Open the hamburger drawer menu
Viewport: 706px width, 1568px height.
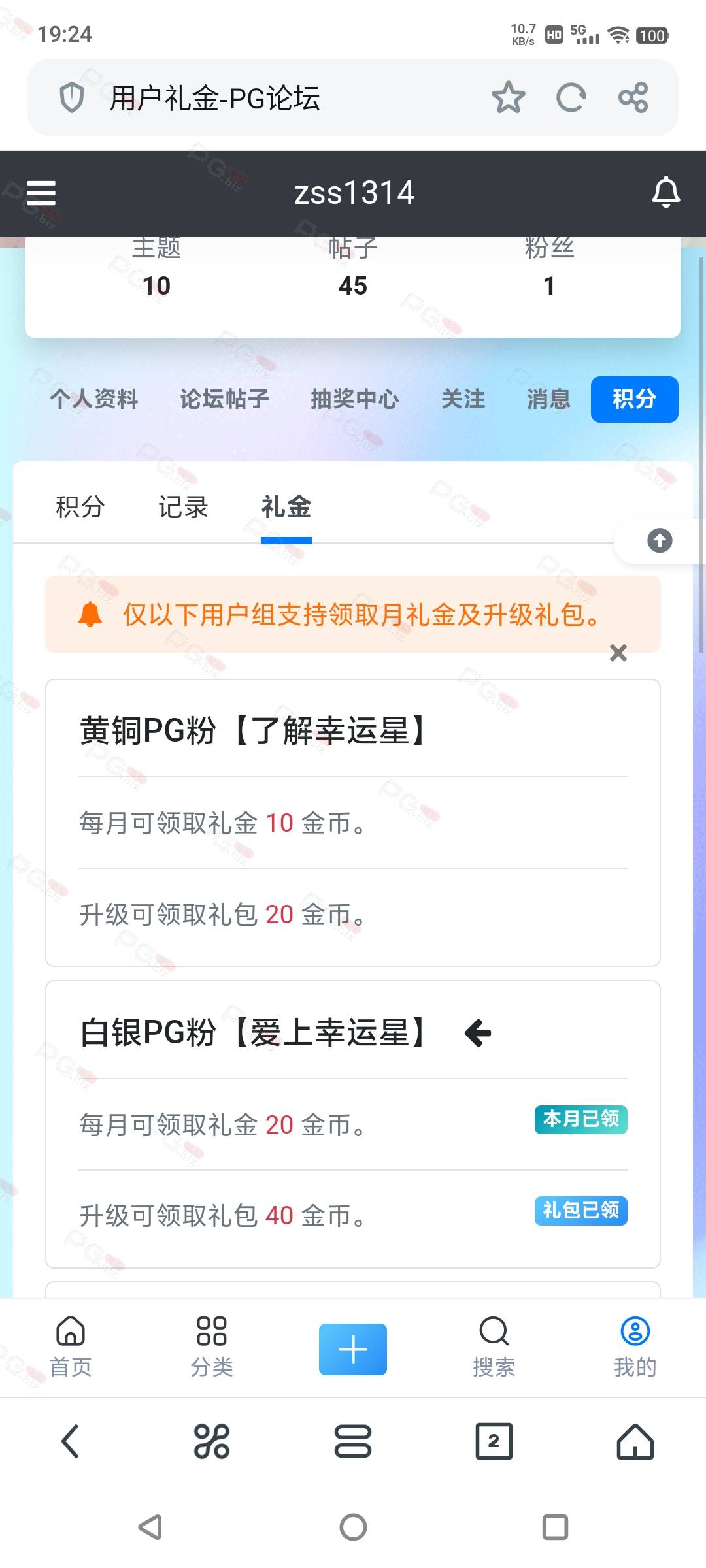[x=41, y=193]
